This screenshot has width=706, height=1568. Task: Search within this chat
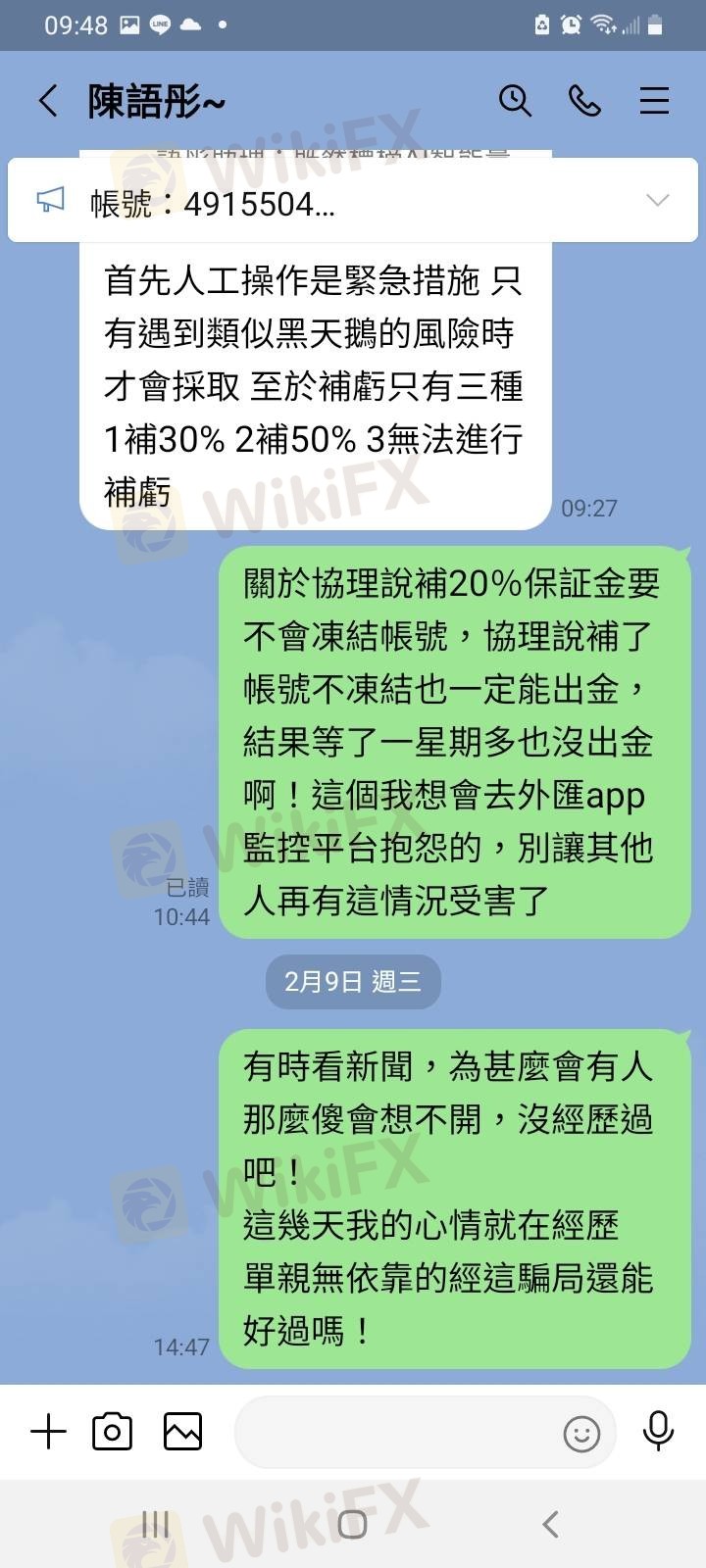coord(514,100)
